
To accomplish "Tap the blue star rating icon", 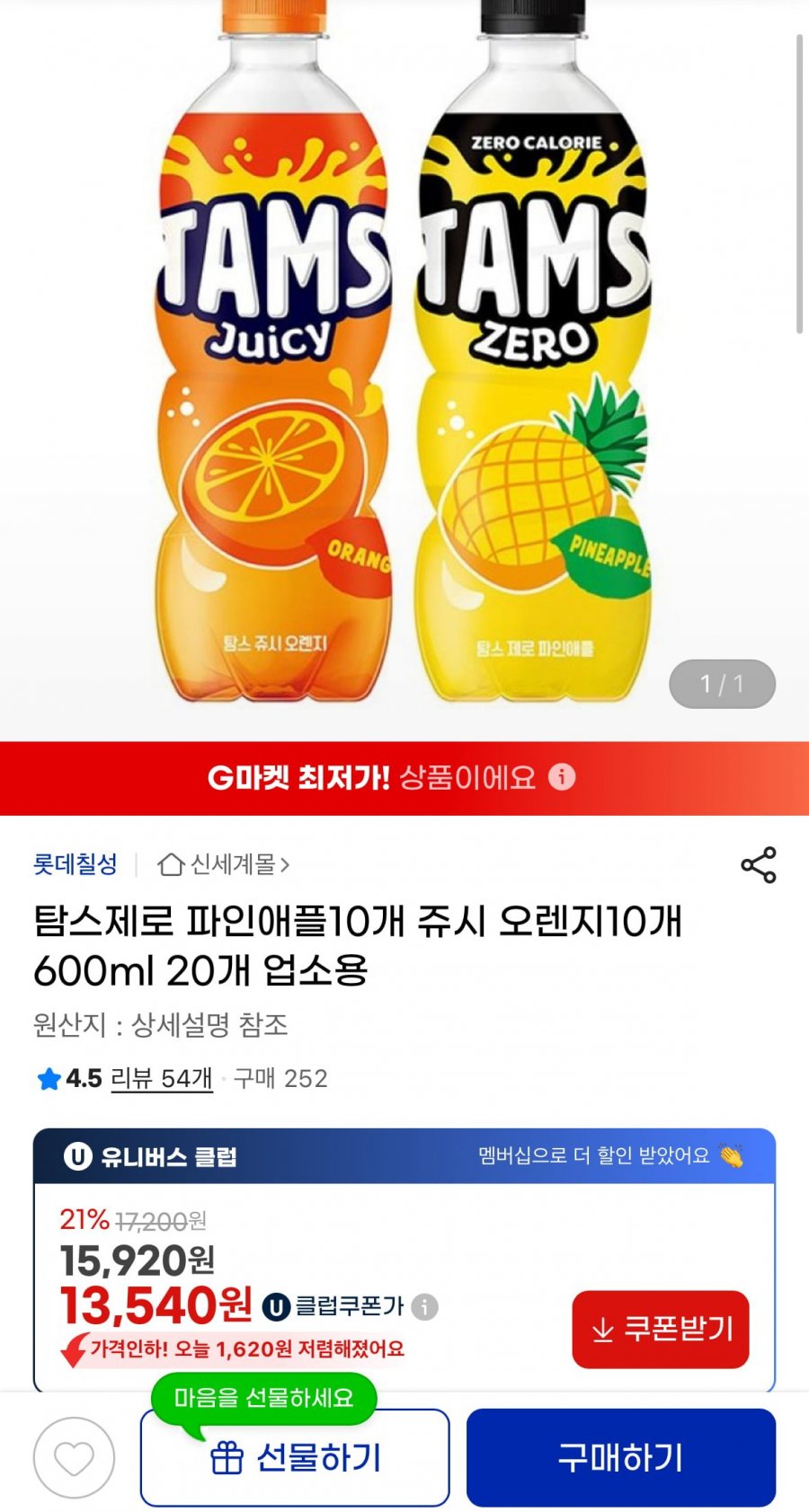I will [x=49, y=1081].
